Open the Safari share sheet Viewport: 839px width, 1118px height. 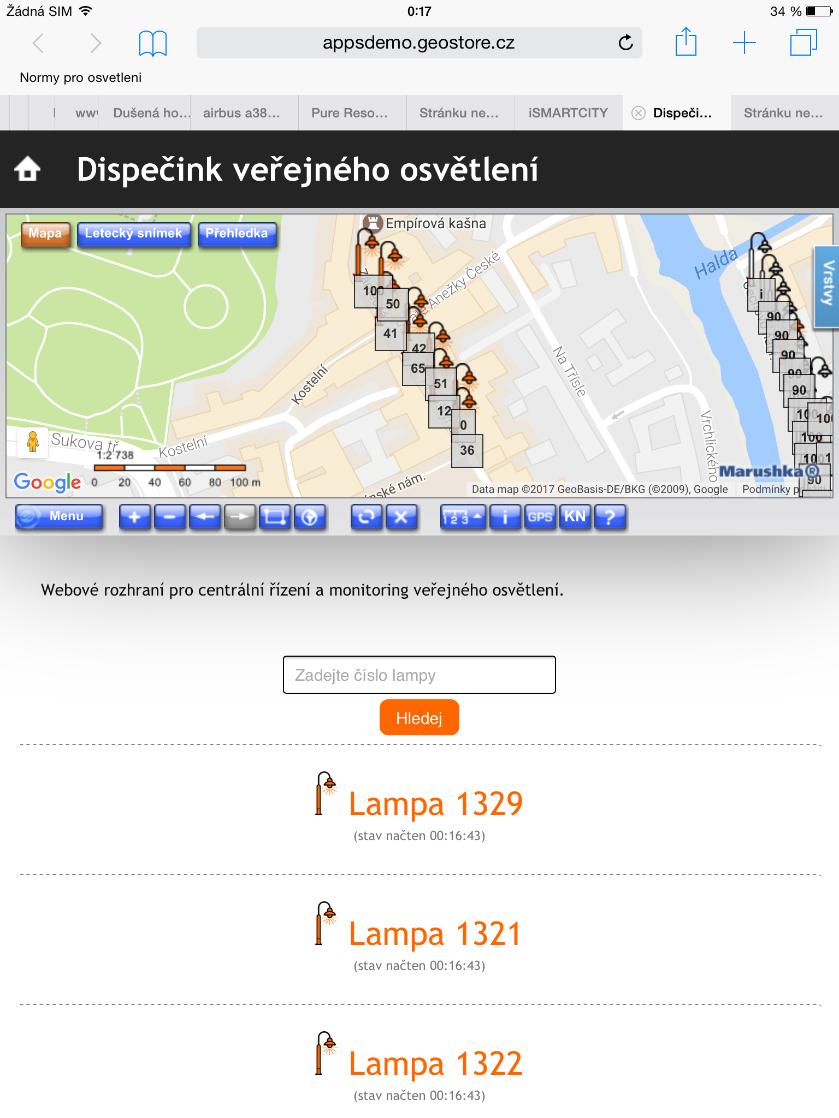[685, 43]
